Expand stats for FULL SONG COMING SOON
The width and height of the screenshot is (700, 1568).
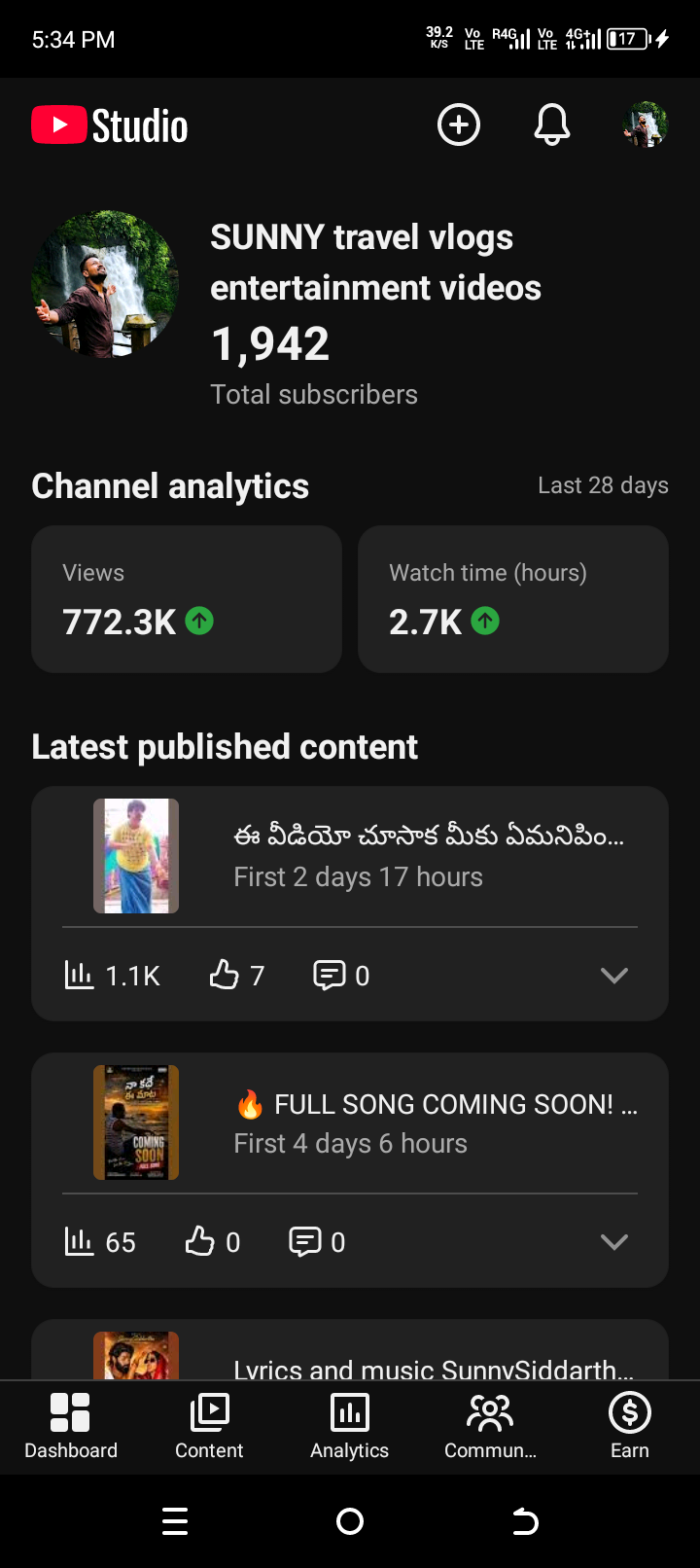[x=614, y=1241]
